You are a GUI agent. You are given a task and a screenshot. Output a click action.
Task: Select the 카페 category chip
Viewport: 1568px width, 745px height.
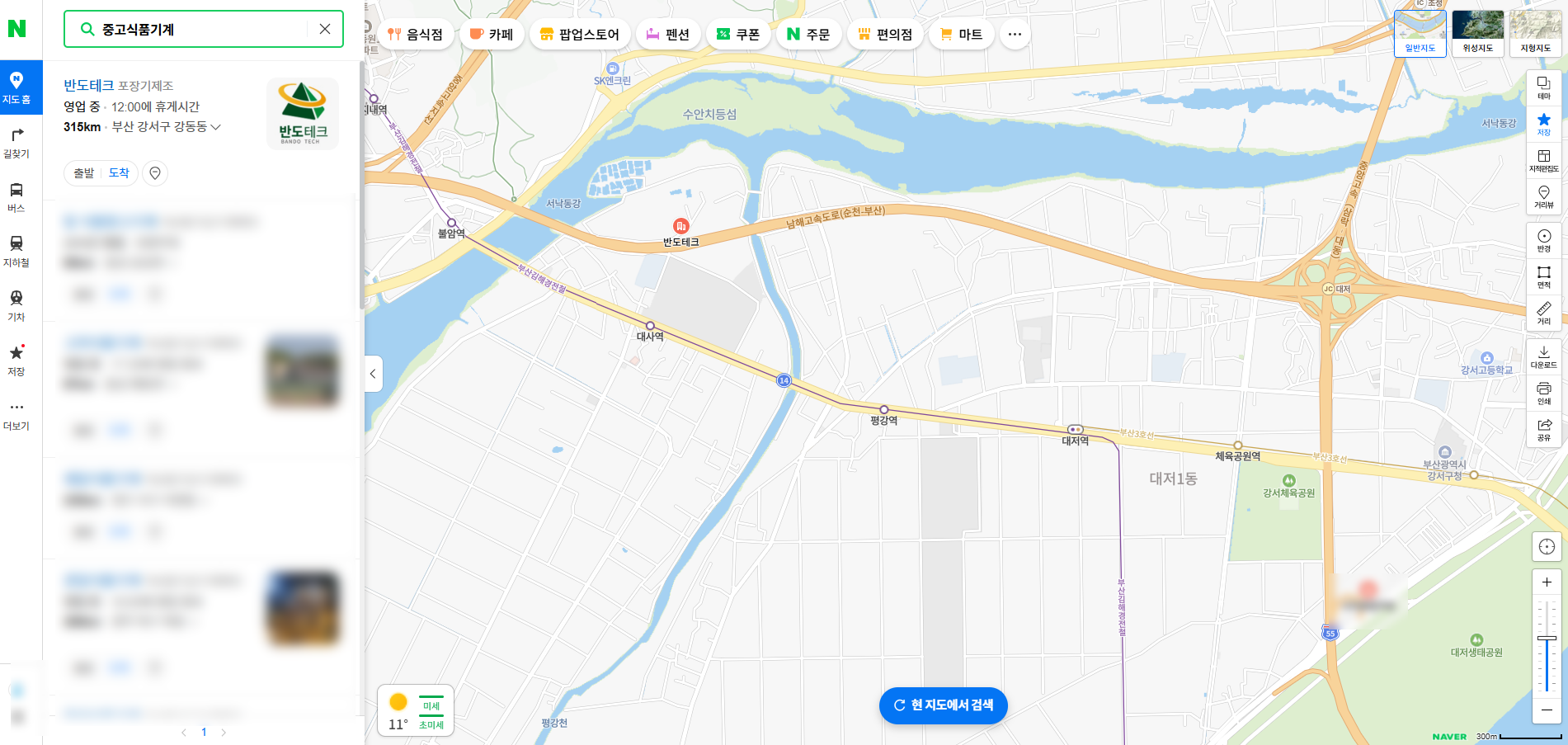[491, 34]
